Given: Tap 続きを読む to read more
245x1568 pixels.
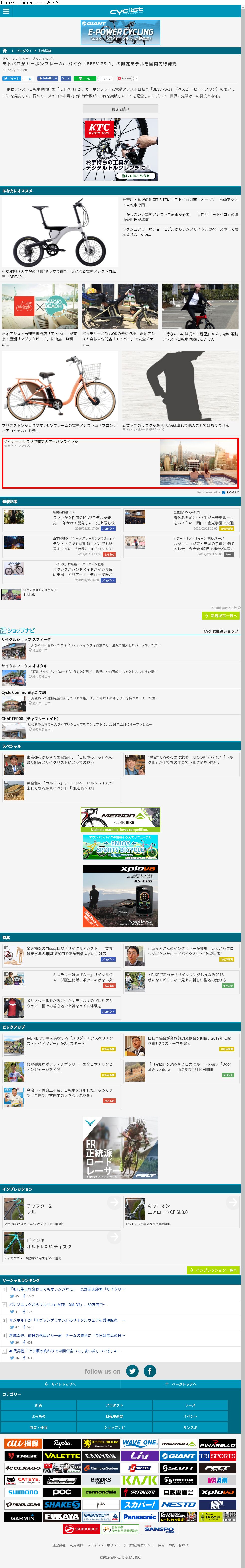Looking at the screenshot, I should pyautogui.click(x=120, y=109).
